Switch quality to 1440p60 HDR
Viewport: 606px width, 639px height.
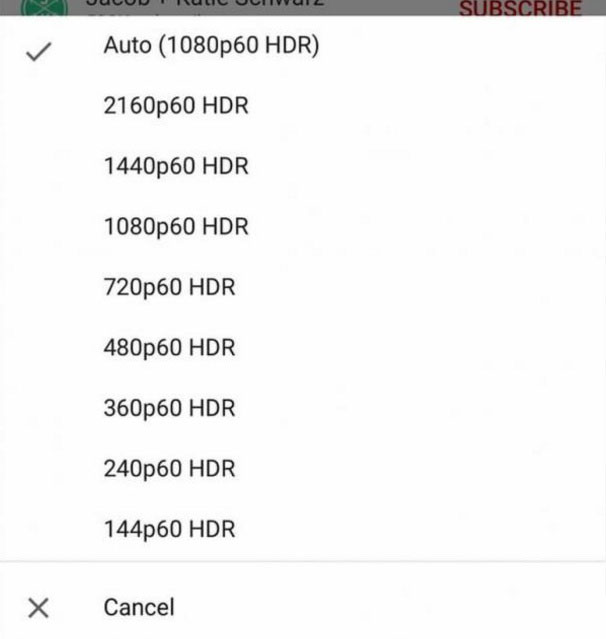tap(176, 167)
